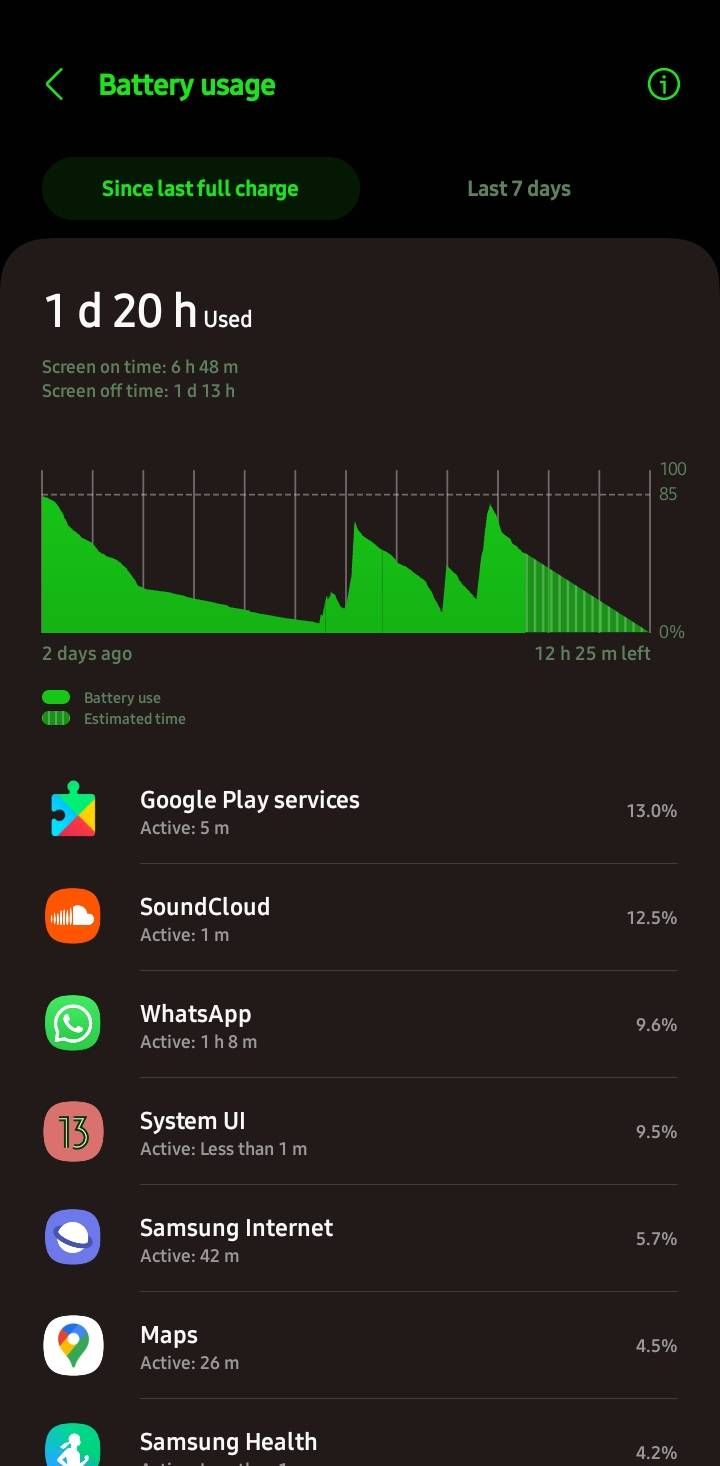Tap the battery usage graph
Viewport: 720px width, 1466px height.
[x=345, y=550]
